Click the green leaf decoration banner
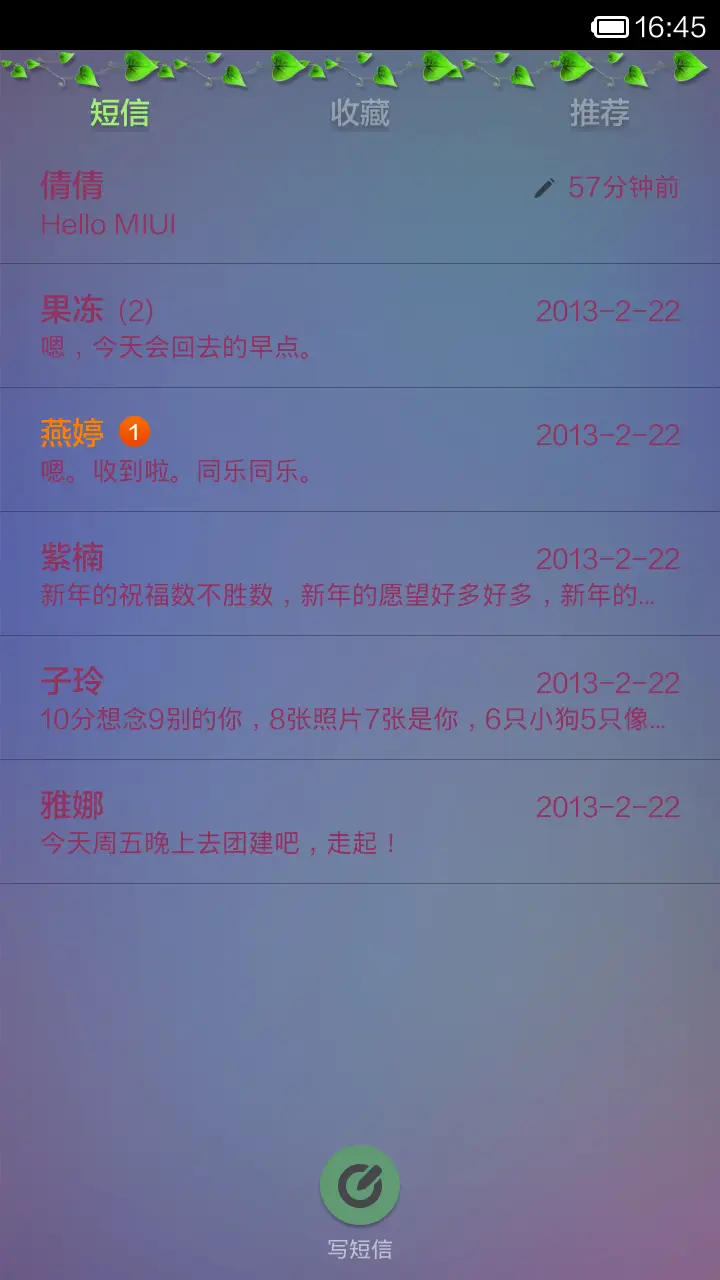The height and width of the screenshot is (1280, 720). [x=360, y=65]
